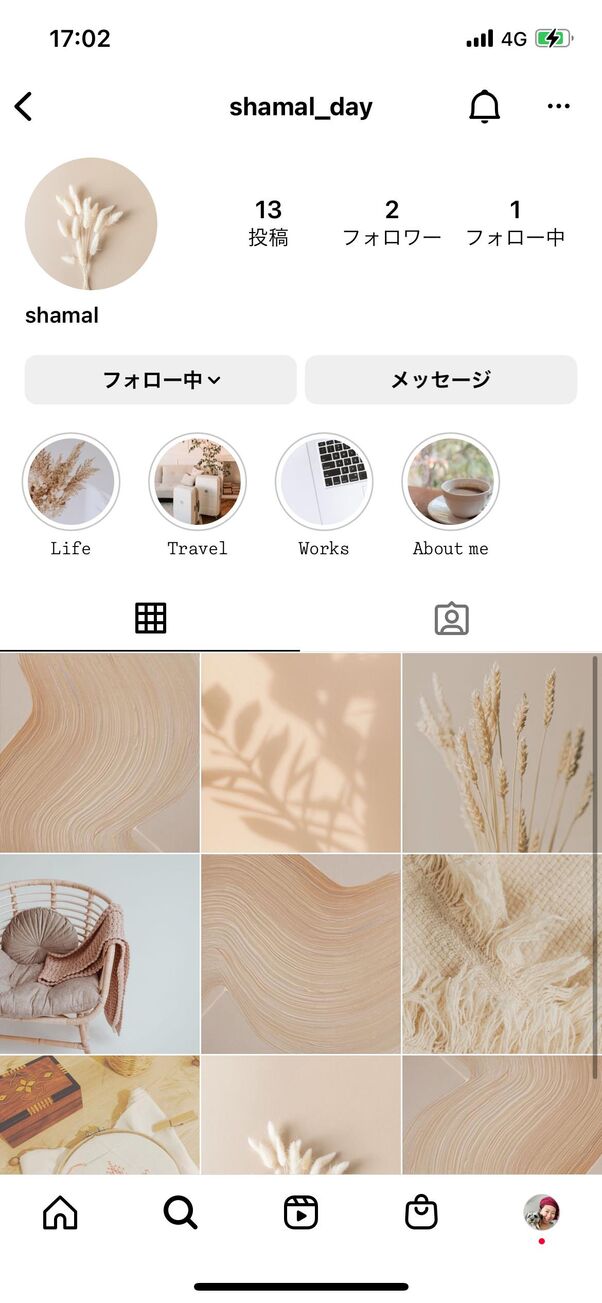Screen dimensions: 602x1303
Task: Open the rattan chair post
Action: 99,953
